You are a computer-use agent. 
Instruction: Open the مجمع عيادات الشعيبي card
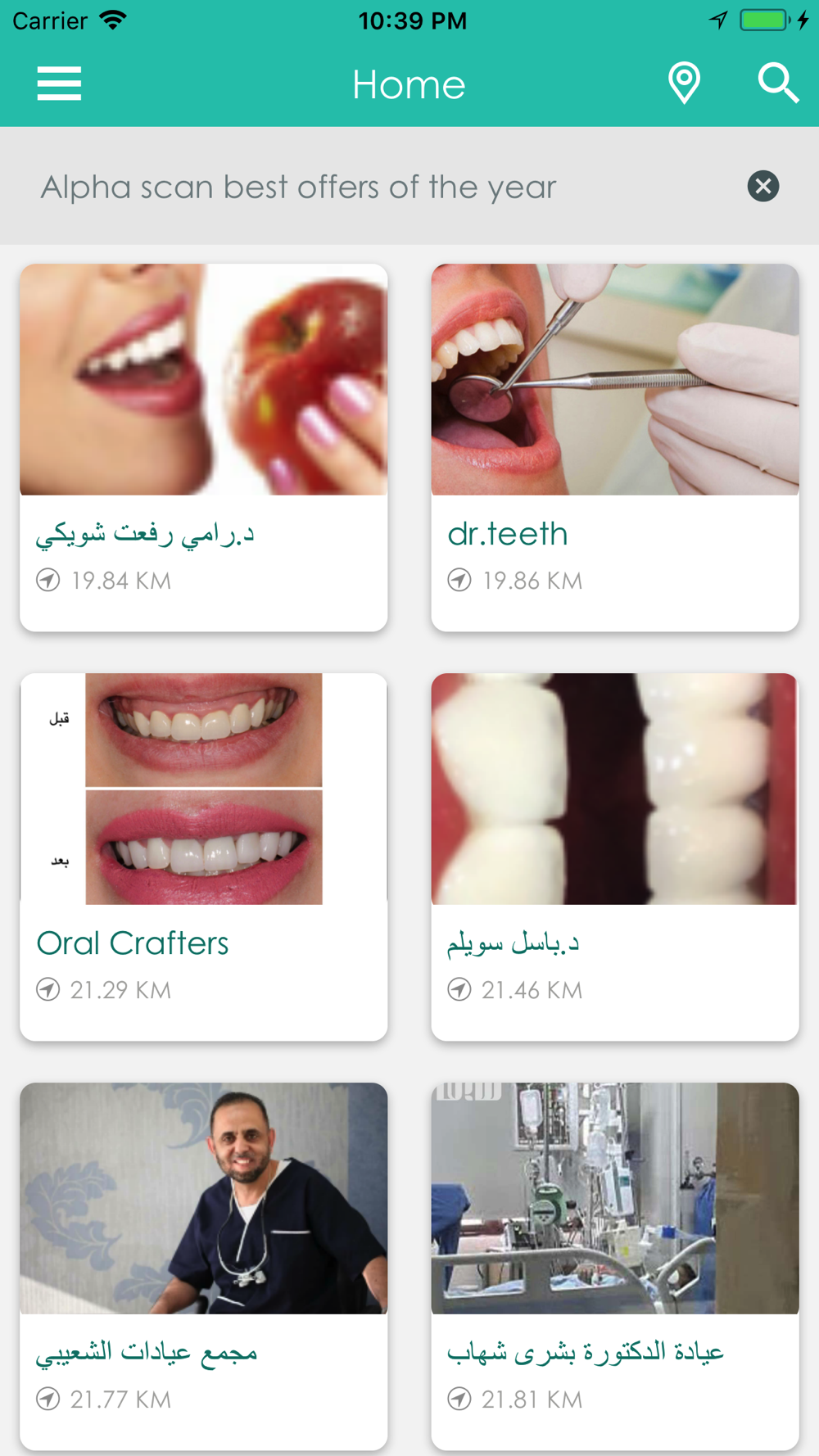click(203, 1266)
